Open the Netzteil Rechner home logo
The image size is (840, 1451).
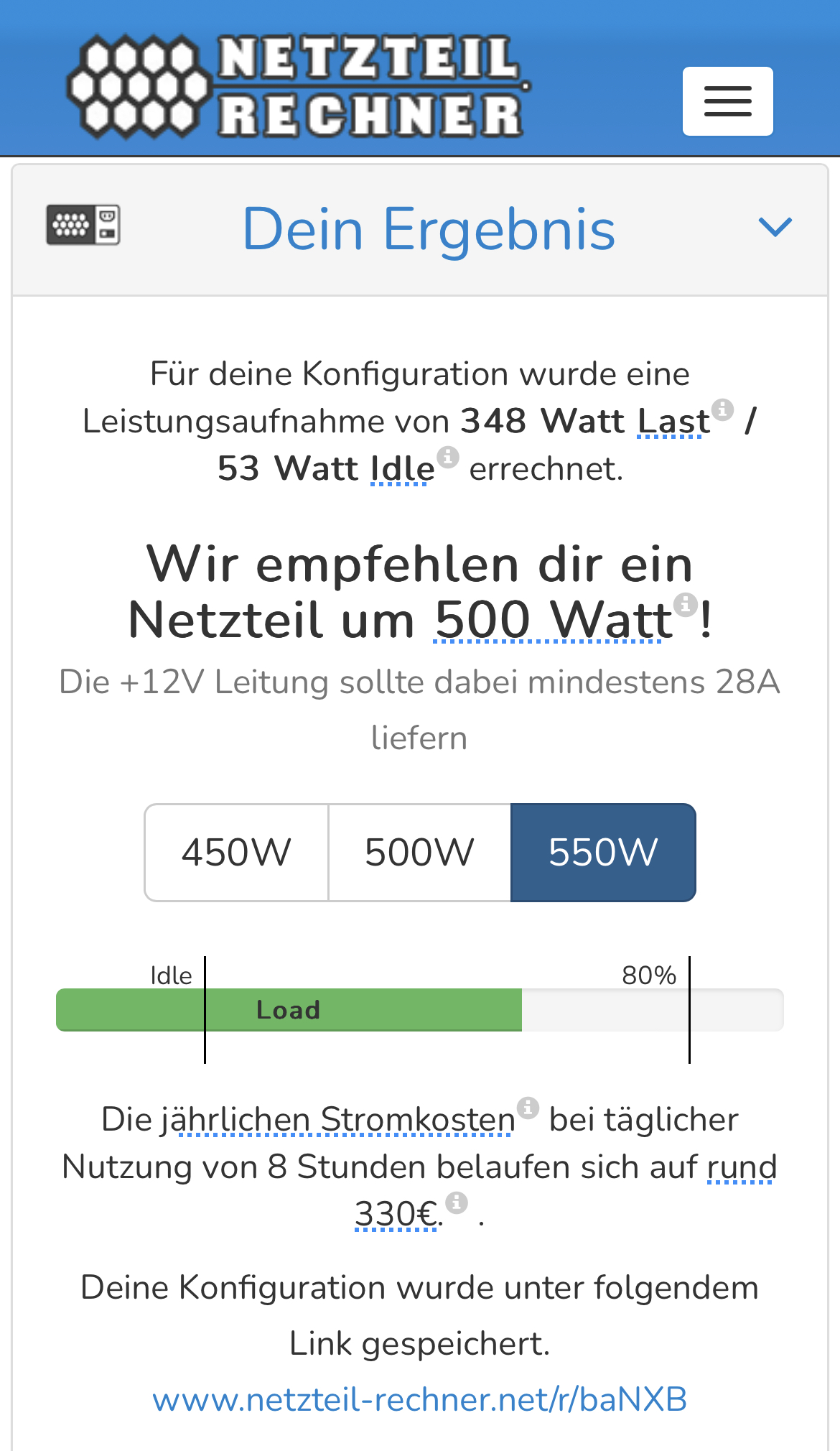[298, 86]
